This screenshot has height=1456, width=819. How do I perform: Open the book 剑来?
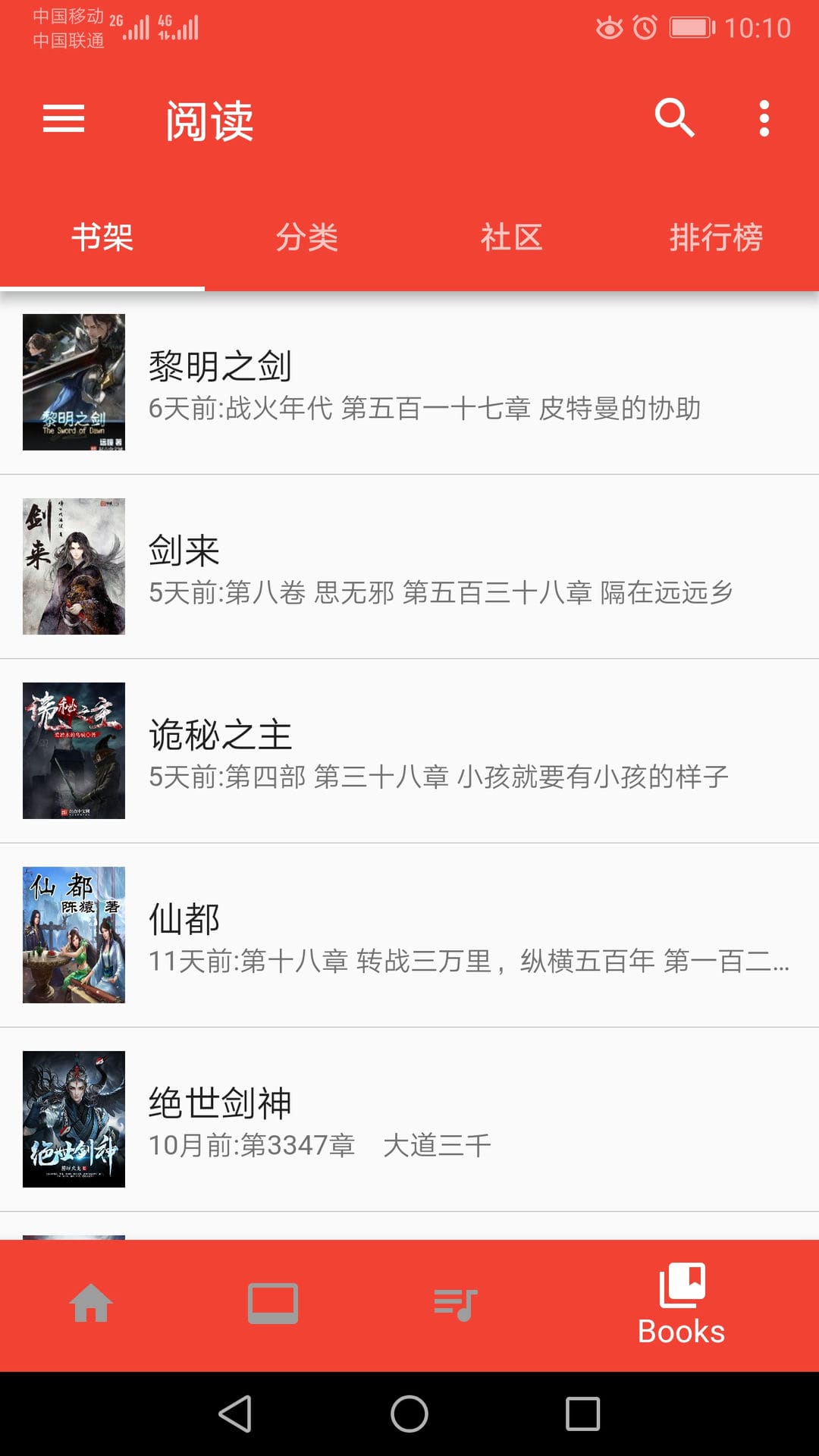409,566
